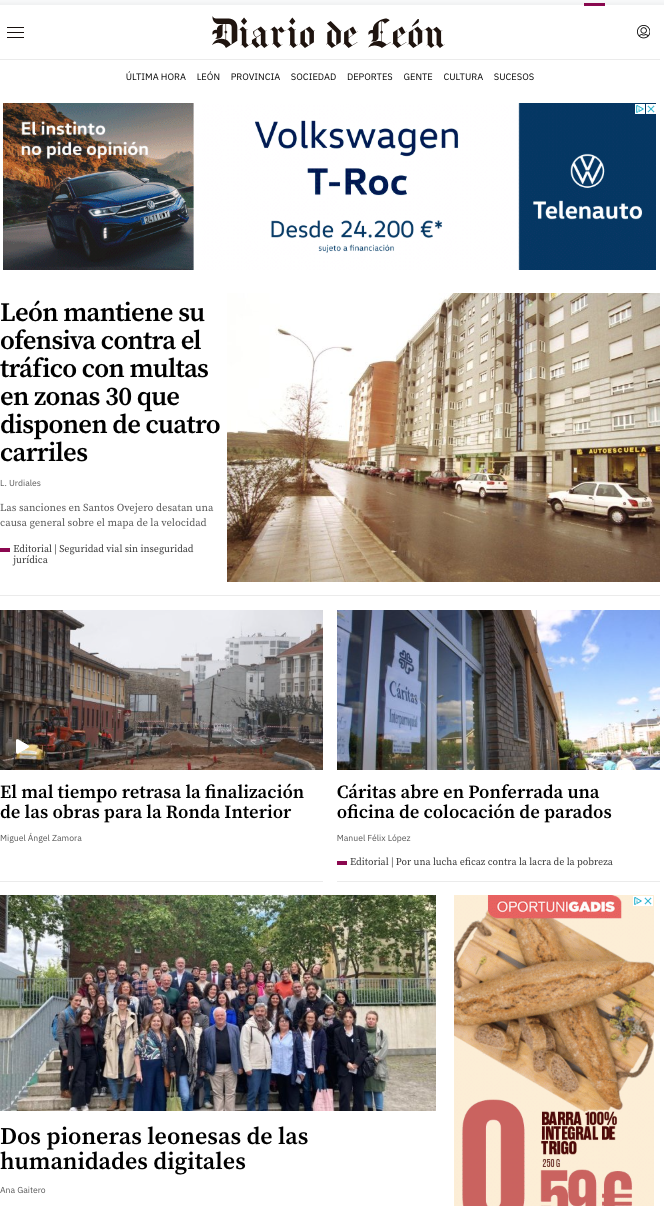Close the Oportunigadis ad
Screen dimensions: 664x1206
tap(648, 901)
